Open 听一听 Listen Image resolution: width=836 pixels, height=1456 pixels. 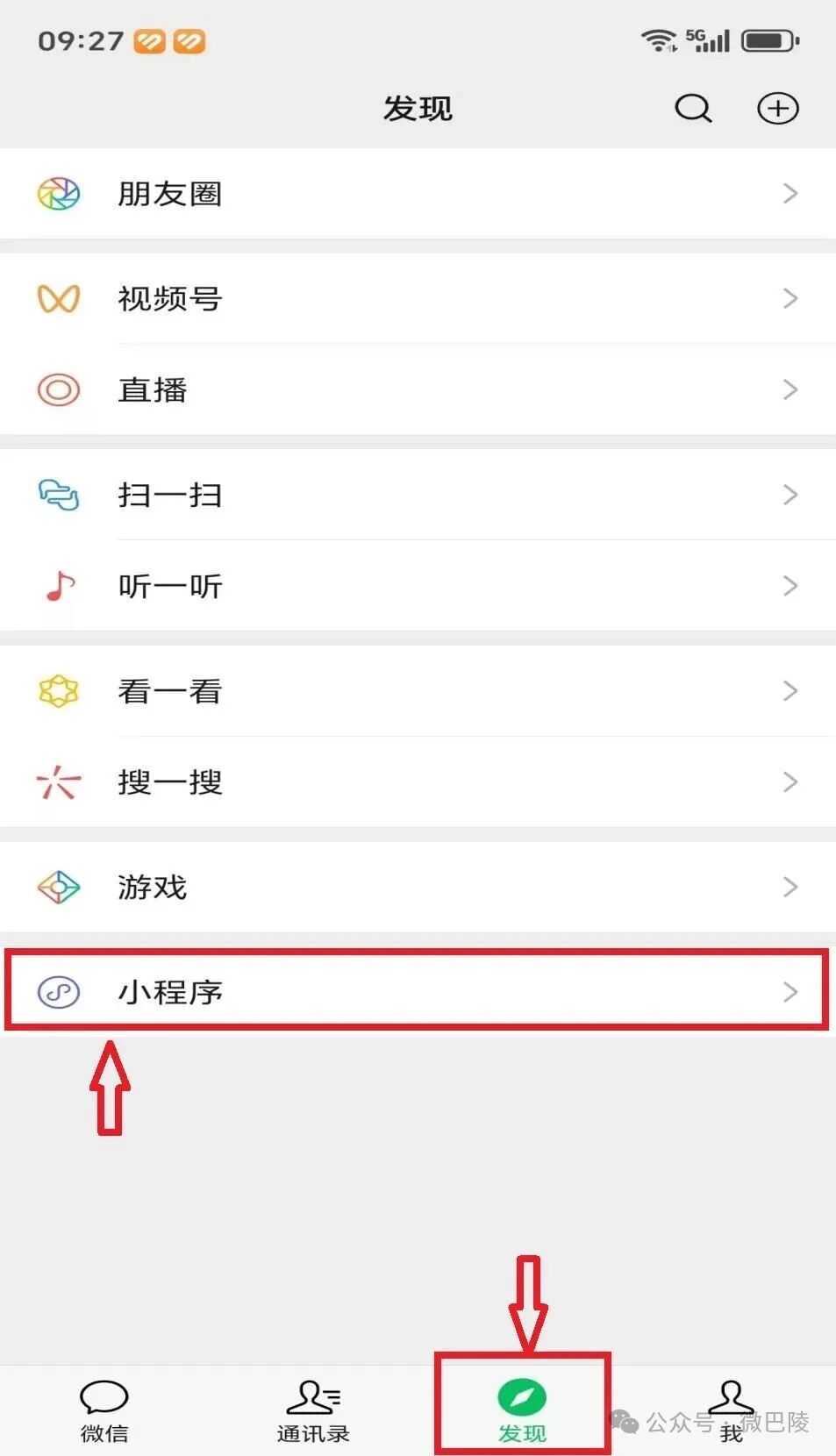click(x=418, y=586)
